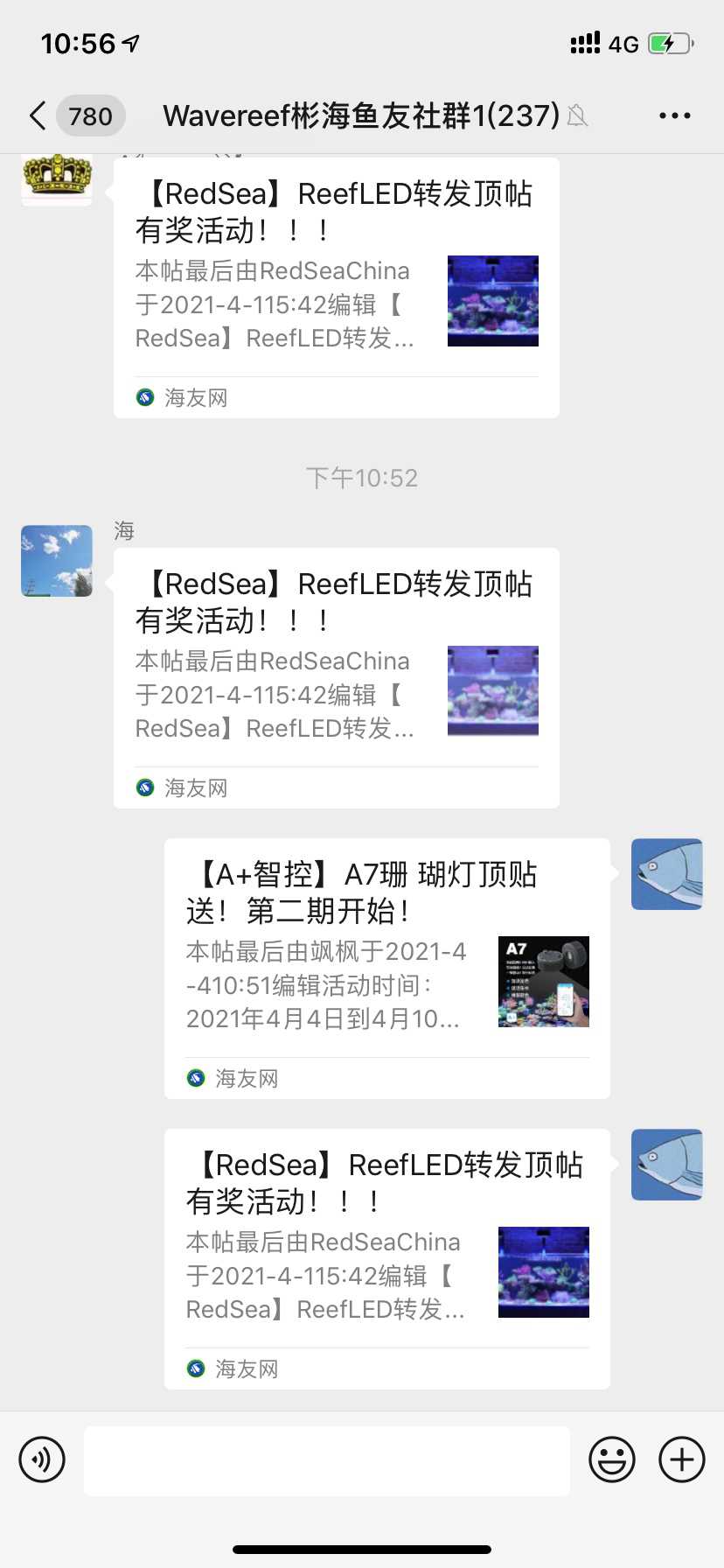Focus the message text field
This screenshot has width=724, height=1568.
pyautogui.click(x=326, y=1459)
